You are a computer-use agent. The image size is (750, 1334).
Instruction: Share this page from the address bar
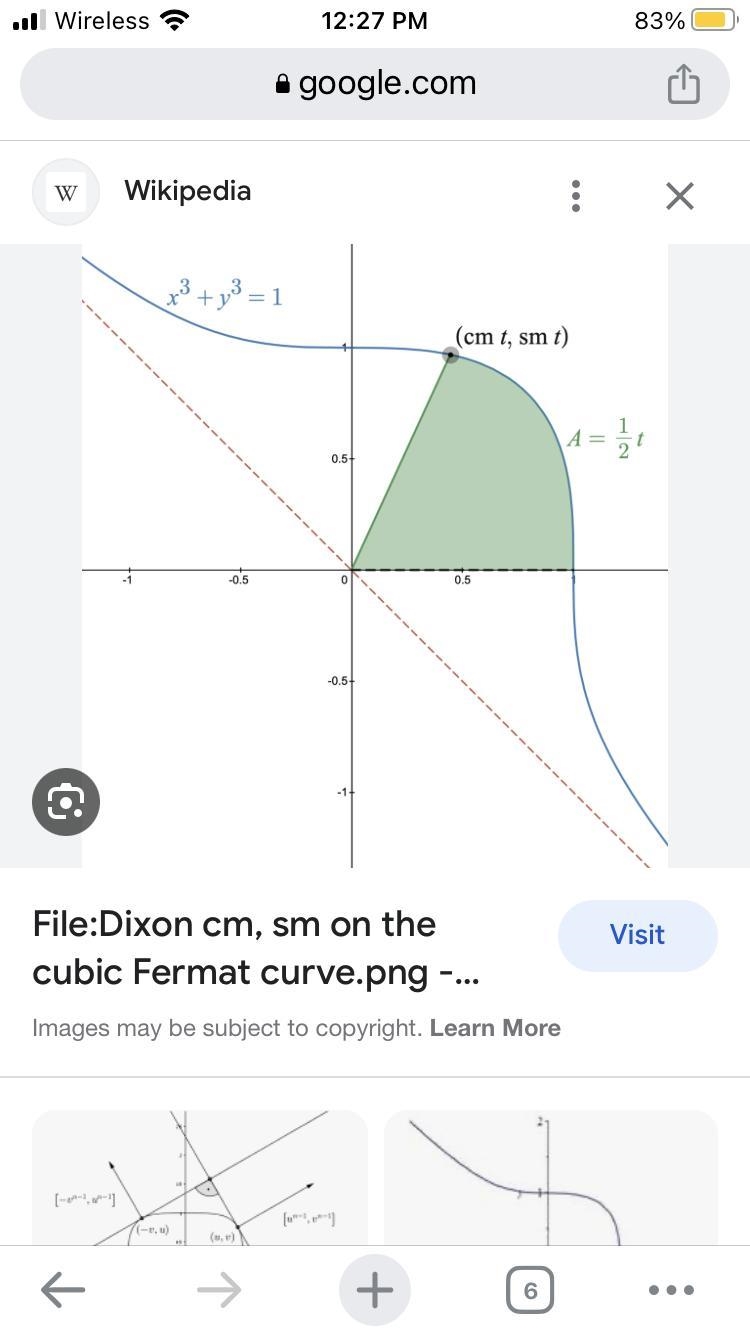[x=683, y=83]
